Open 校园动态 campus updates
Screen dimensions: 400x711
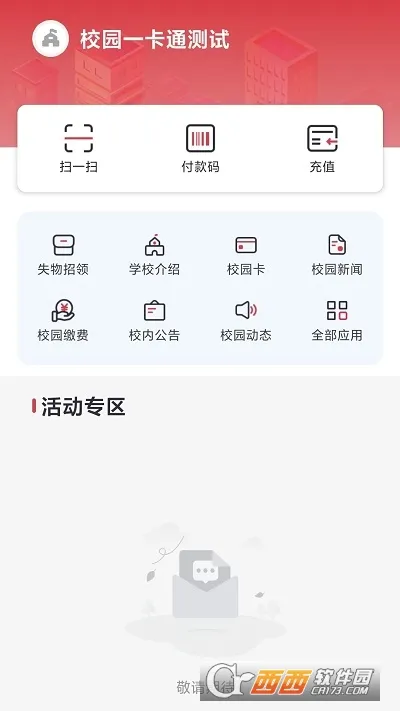(246, 321)
